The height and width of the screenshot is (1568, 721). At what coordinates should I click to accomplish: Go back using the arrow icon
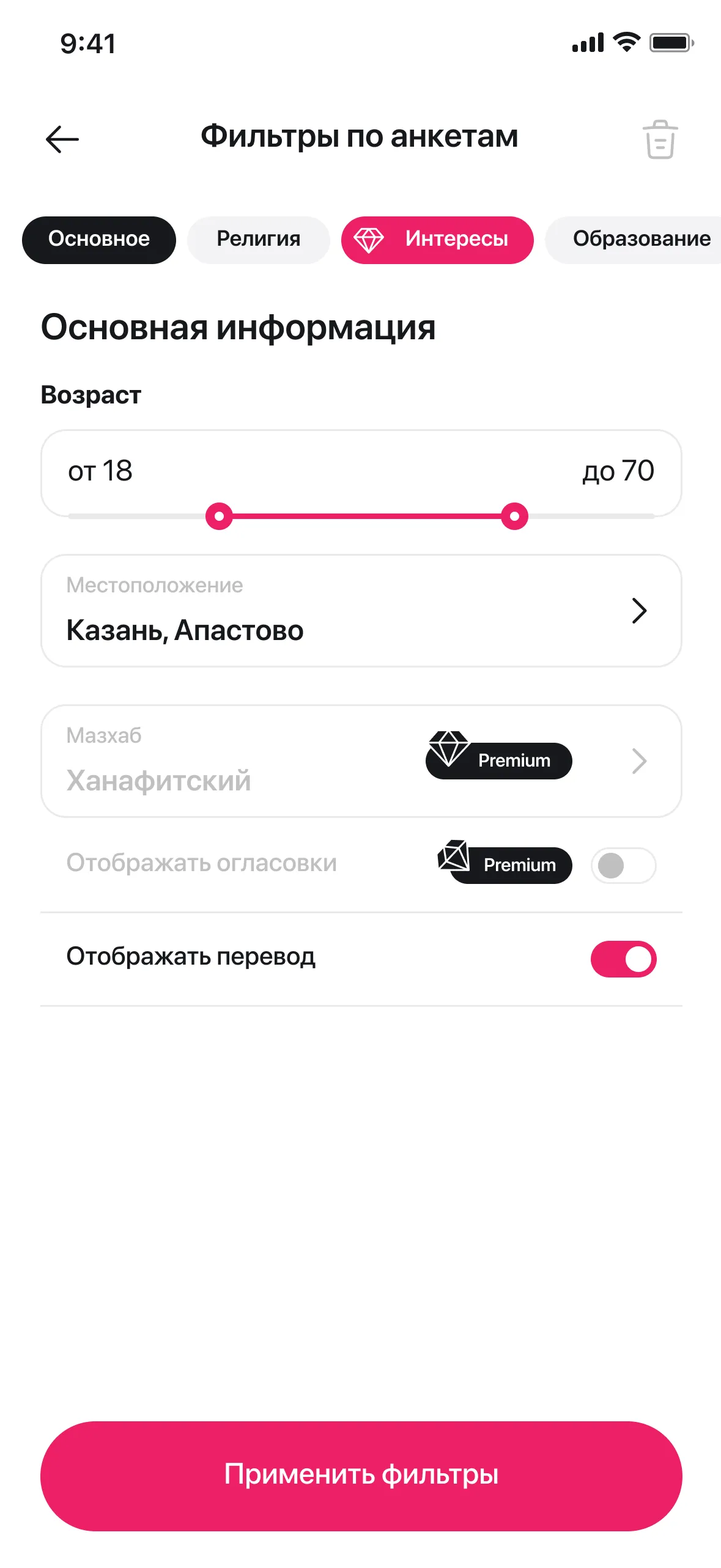point(62,139)
